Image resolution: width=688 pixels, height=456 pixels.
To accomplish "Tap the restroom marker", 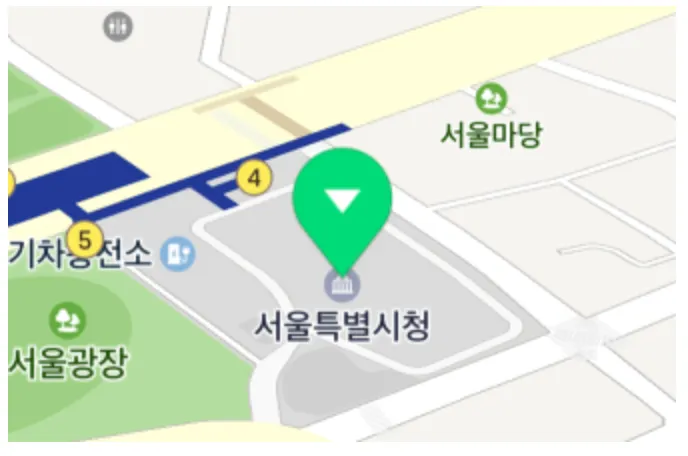I will (x=118, y=25).
